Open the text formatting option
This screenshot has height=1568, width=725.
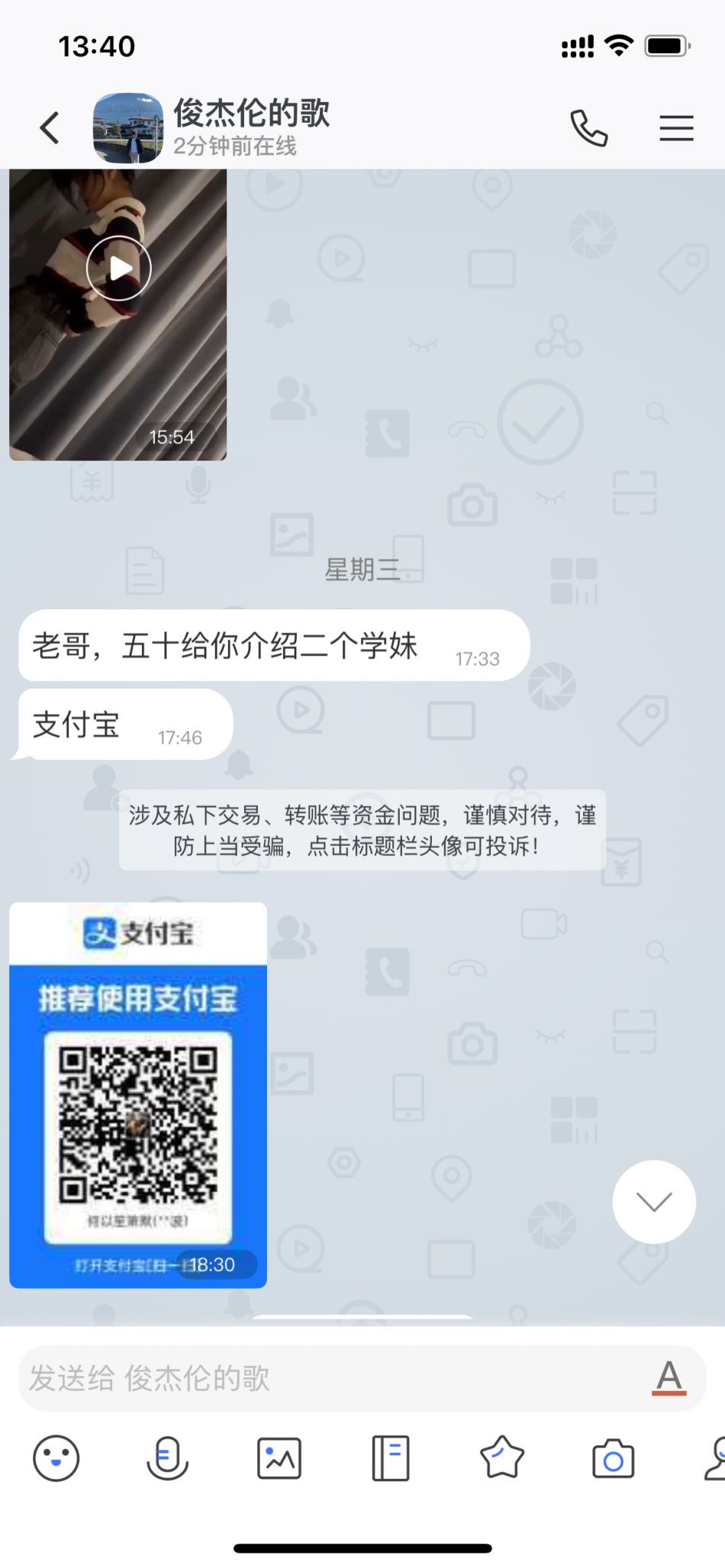pyautogui.click(x=669, y=1377)
